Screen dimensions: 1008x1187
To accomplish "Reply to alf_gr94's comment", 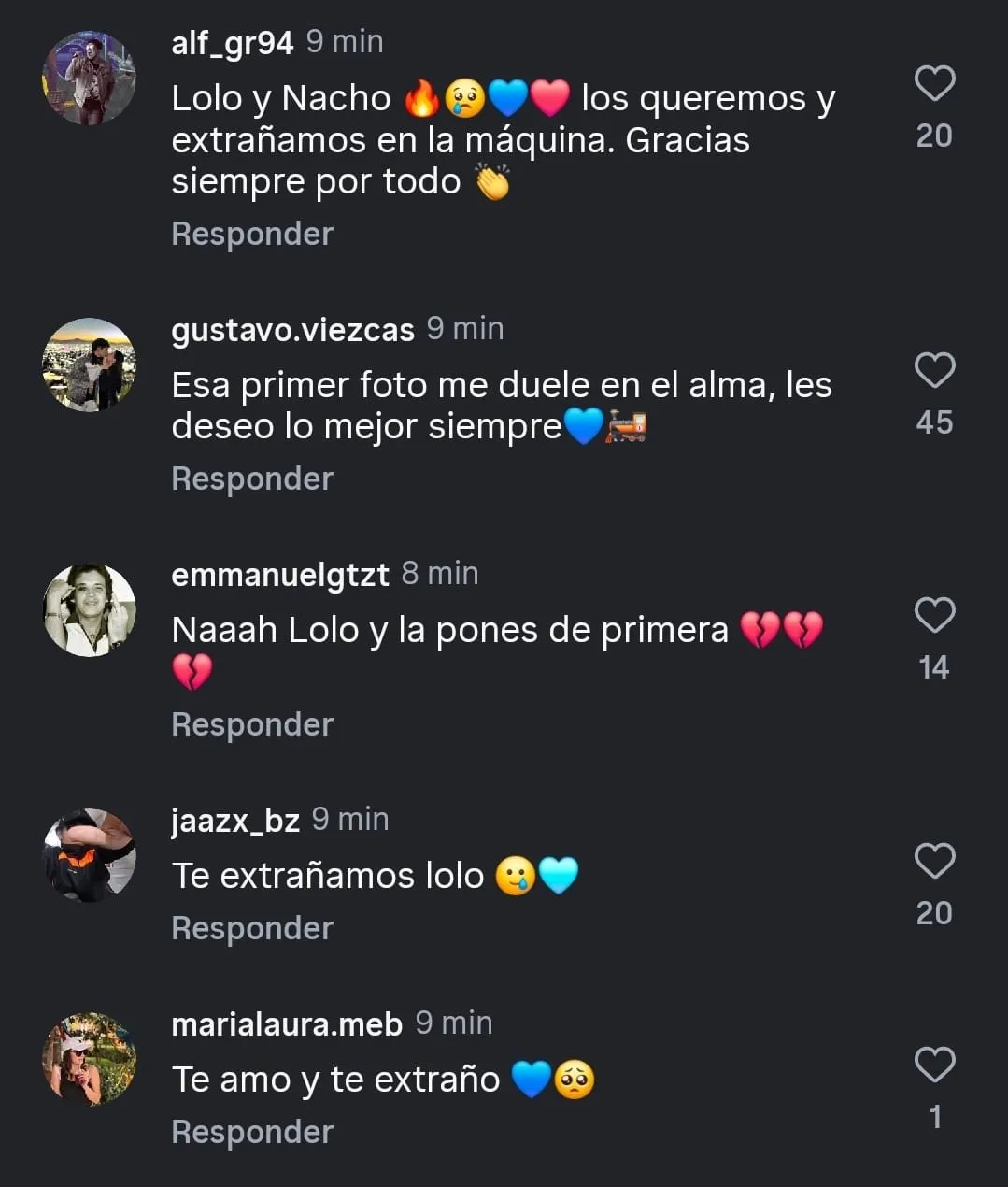I will (251, 234).
